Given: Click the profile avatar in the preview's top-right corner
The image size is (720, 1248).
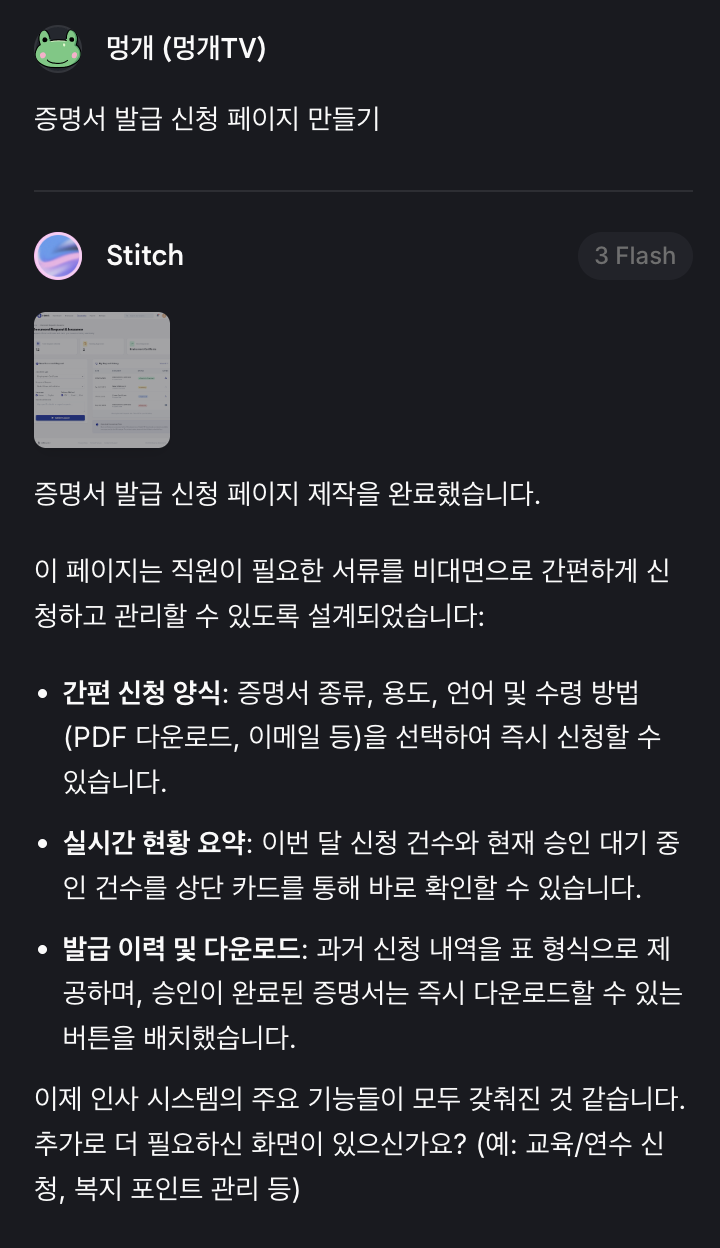Looking at the screenshot, I should pos(163,316).
